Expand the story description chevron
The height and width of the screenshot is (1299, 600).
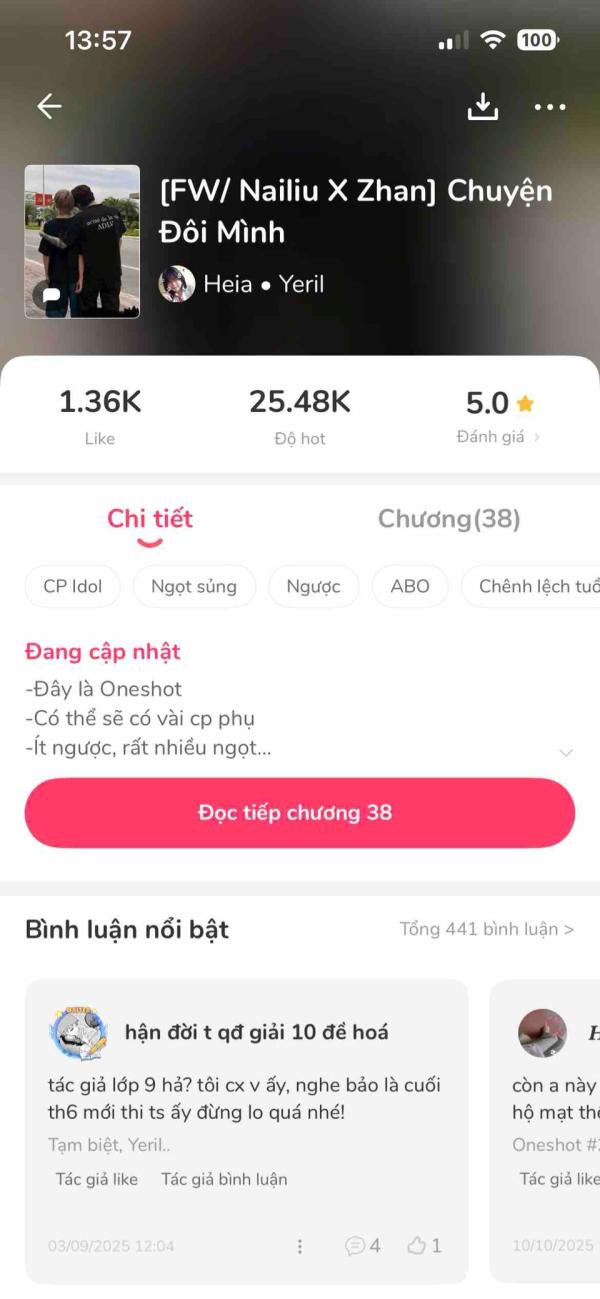pyautogui.click(x=566, y=752)
